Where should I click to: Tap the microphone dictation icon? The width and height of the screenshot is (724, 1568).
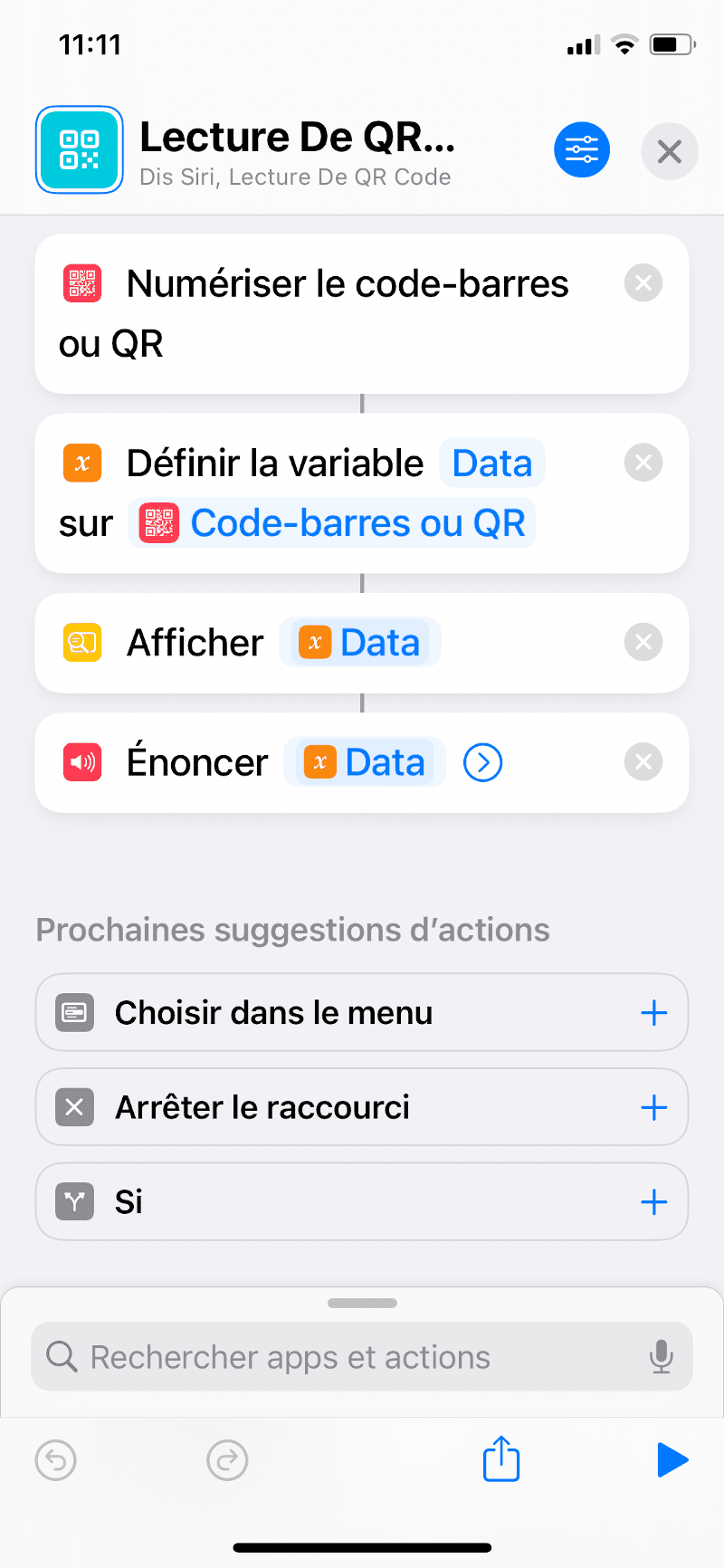pos(662,1357)
